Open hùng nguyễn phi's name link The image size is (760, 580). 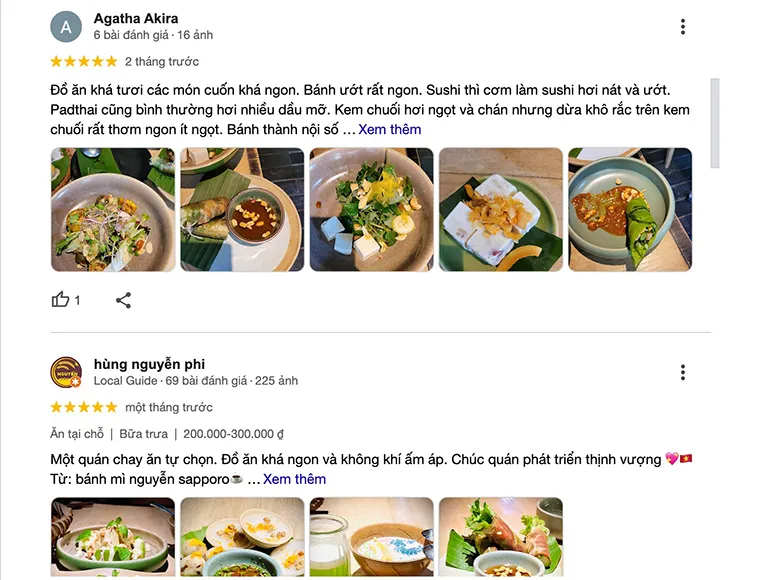coord(149,364)
